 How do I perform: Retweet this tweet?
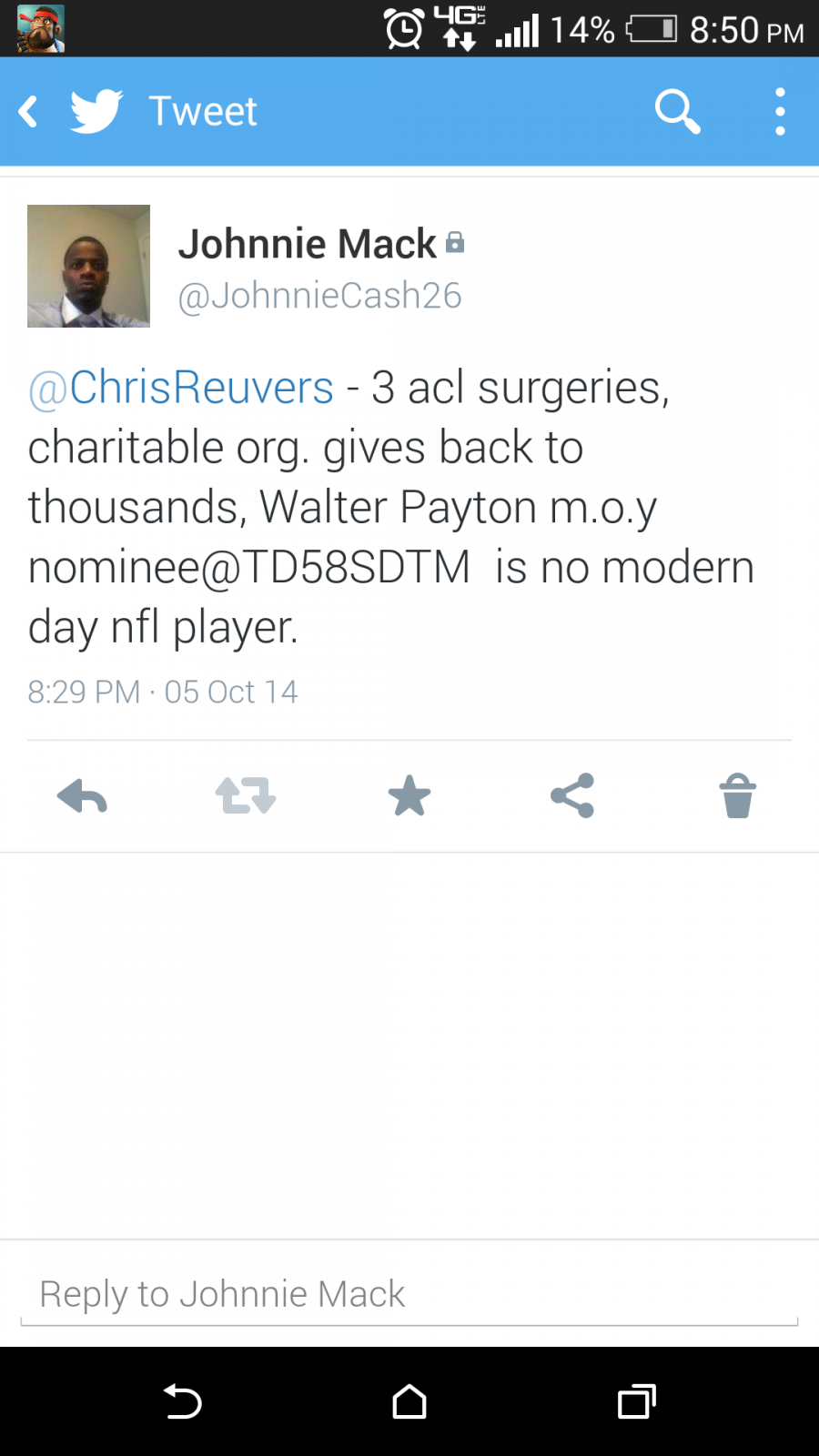[246, 796]
